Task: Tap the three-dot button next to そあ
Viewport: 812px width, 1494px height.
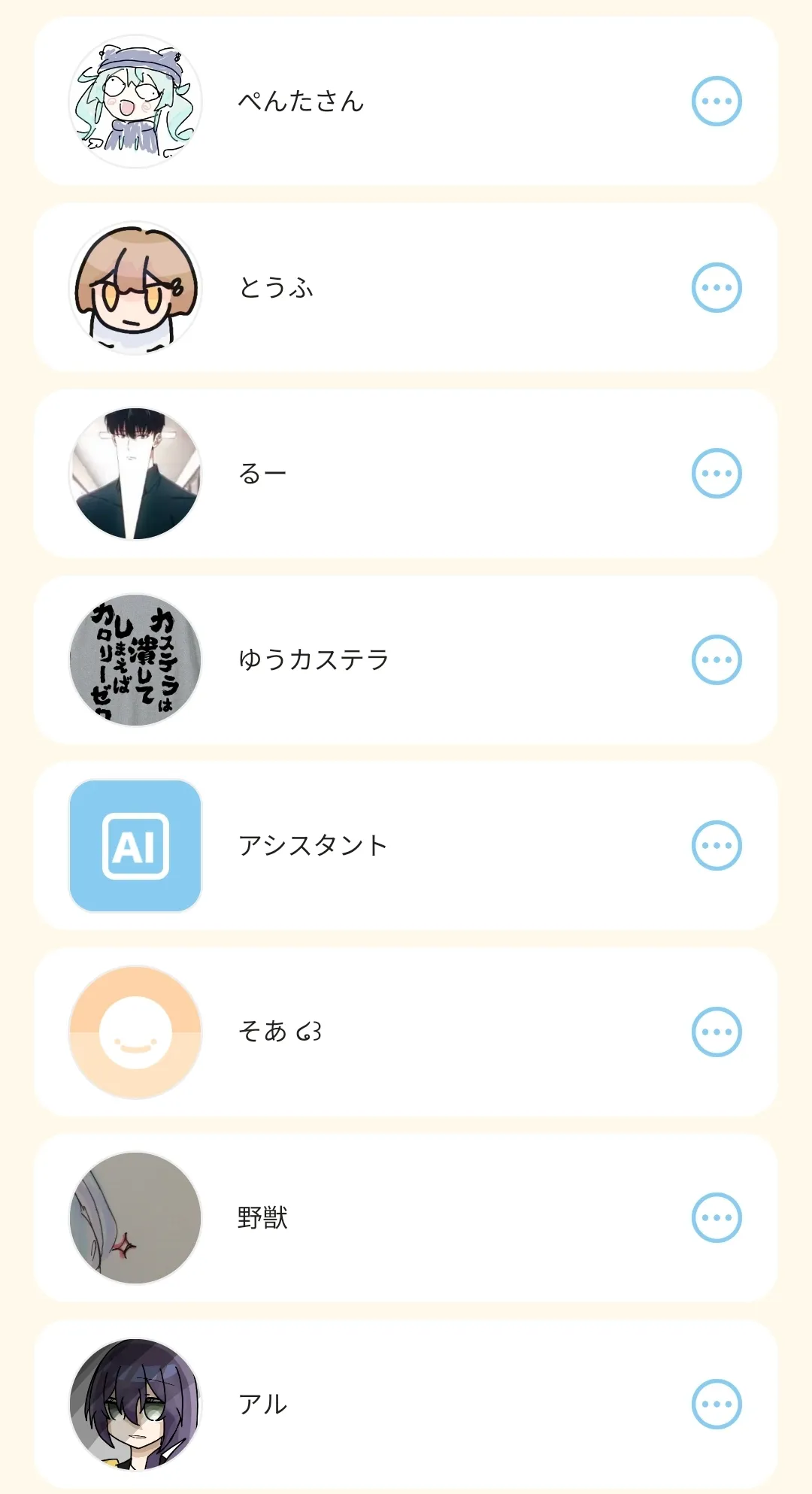Action: [x=716, y=1032]
